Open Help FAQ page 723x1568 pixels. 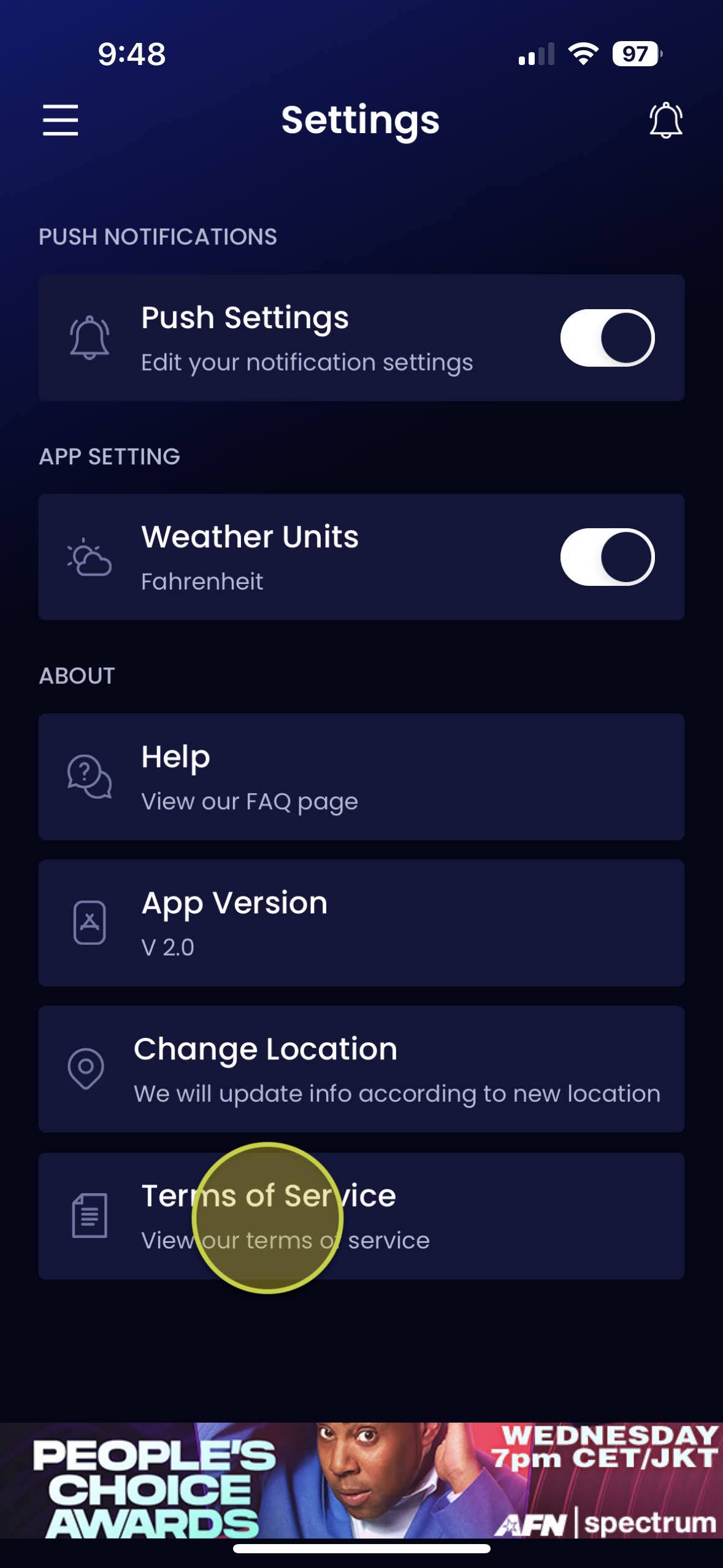point(361,777)
